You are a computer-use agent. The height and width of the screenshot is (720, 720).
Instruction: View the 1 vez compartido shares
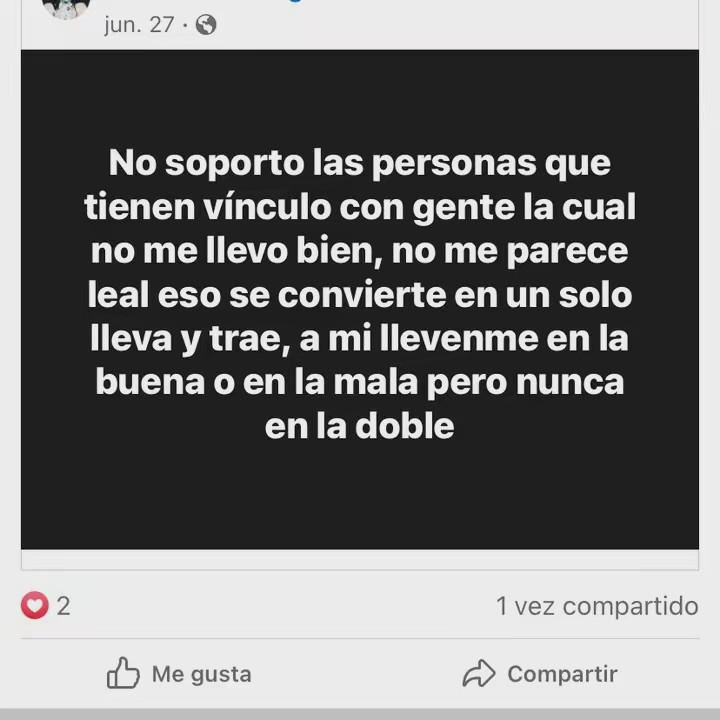[596, 606]
